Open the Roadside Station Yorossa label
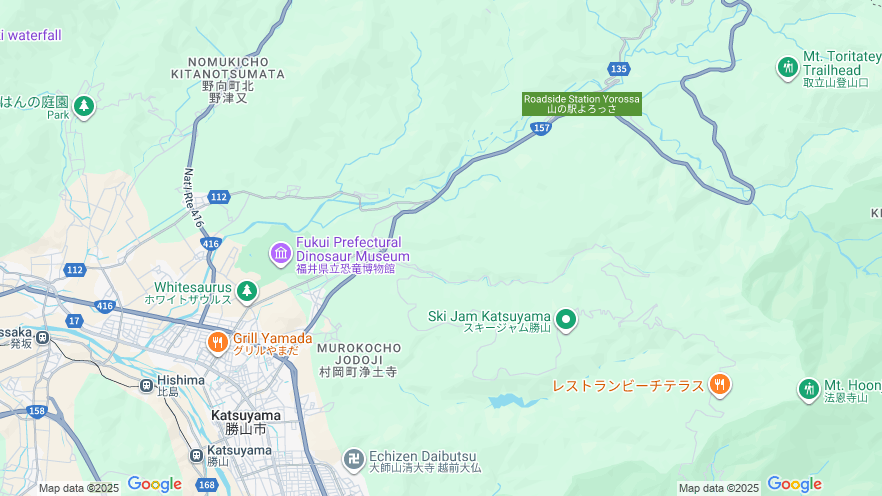The height and width of the screenshot is (496, 882). 581,103
